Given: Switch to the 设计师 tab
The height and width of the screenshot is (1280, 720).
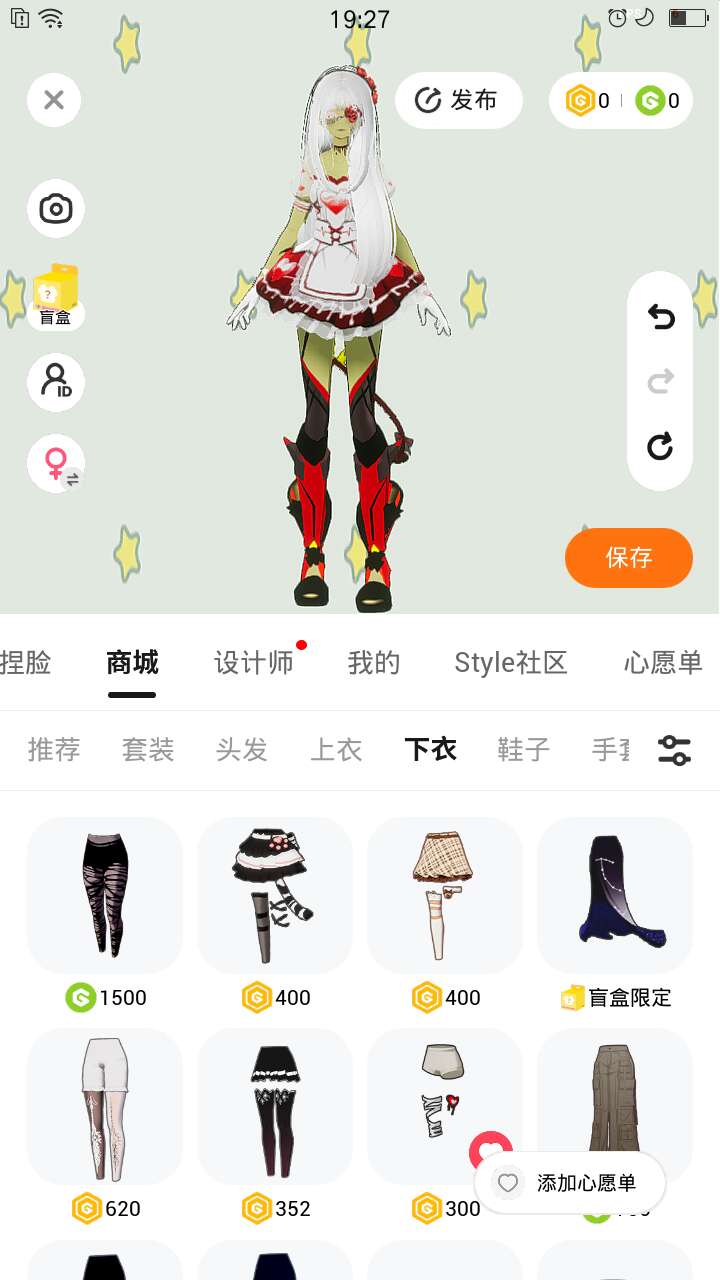Looking at the screenshot, I should pyautogui.click(x=254, y=662).
